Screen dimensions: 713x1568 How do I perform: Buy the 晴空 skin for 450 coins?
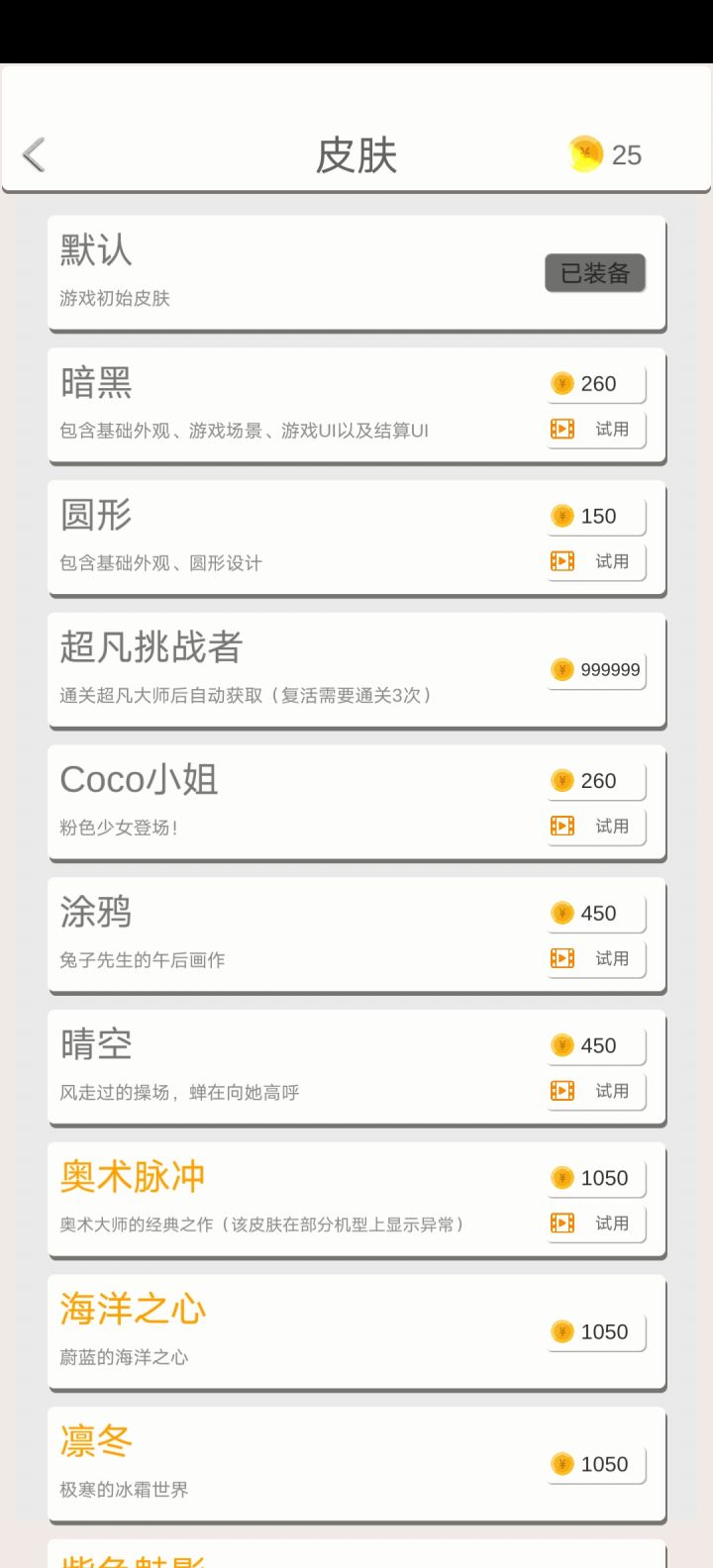click(x=596, y=1046)
